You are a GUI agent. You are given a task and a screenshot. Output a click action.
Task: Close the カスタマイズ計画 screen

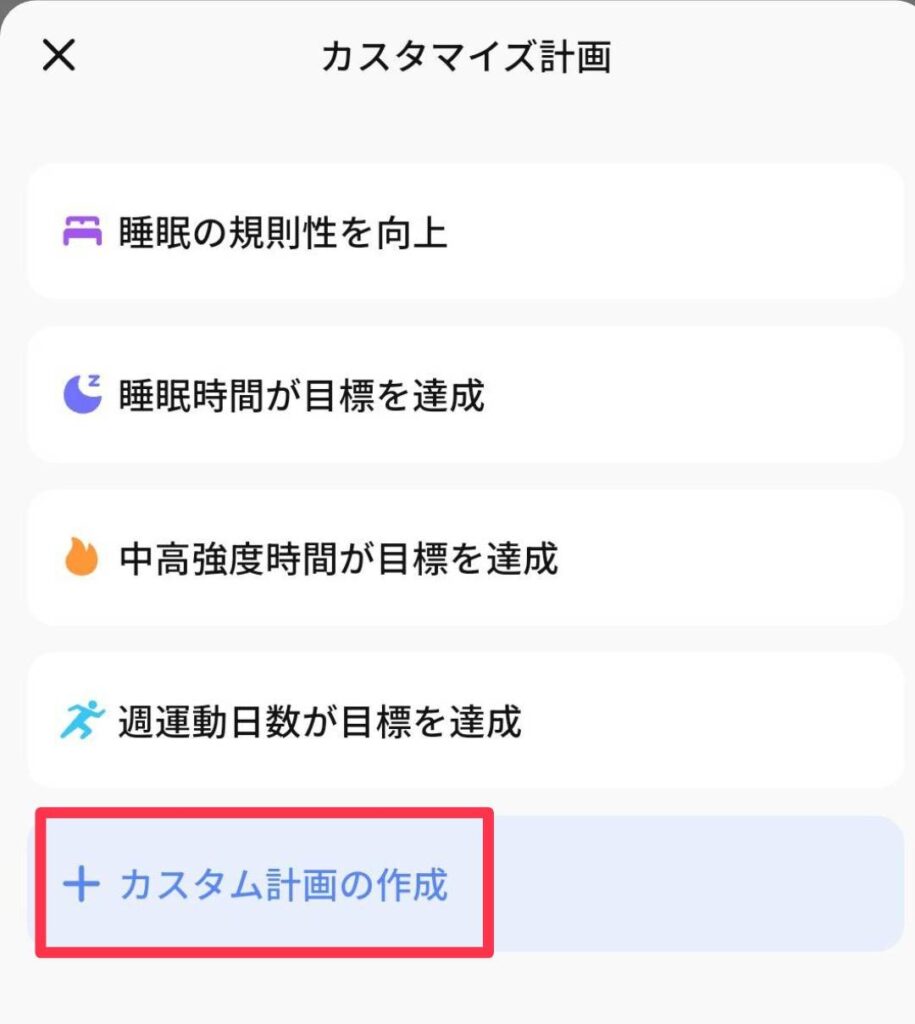point(59,56)
